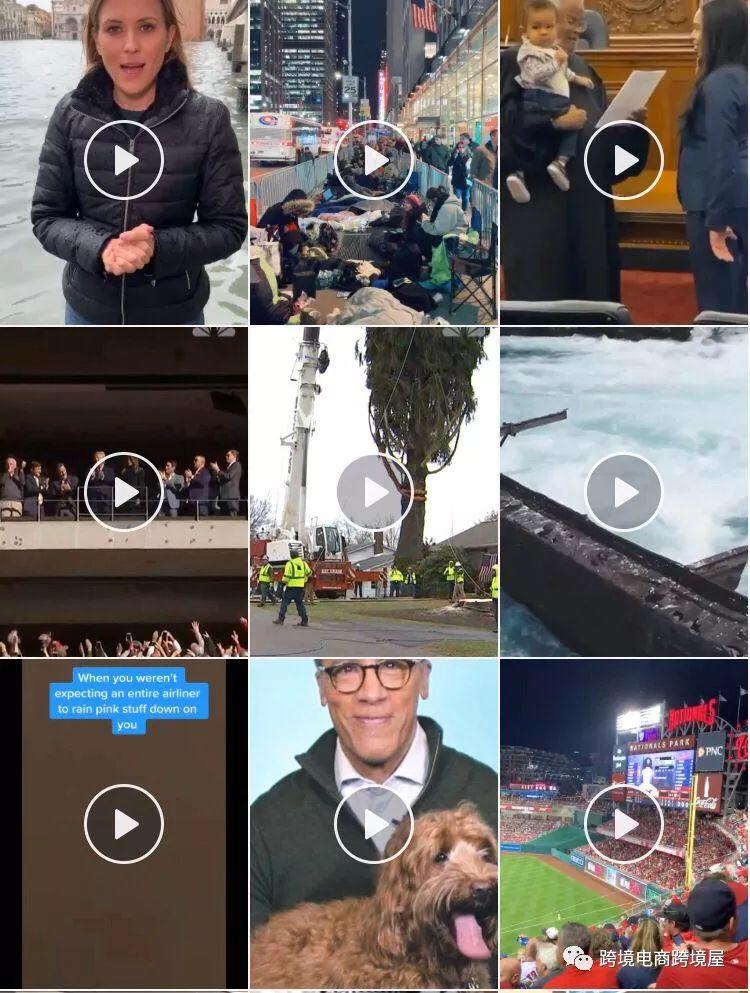
Task: Play the Nationals Park baseball stadium video
Action: click(624, 824)
